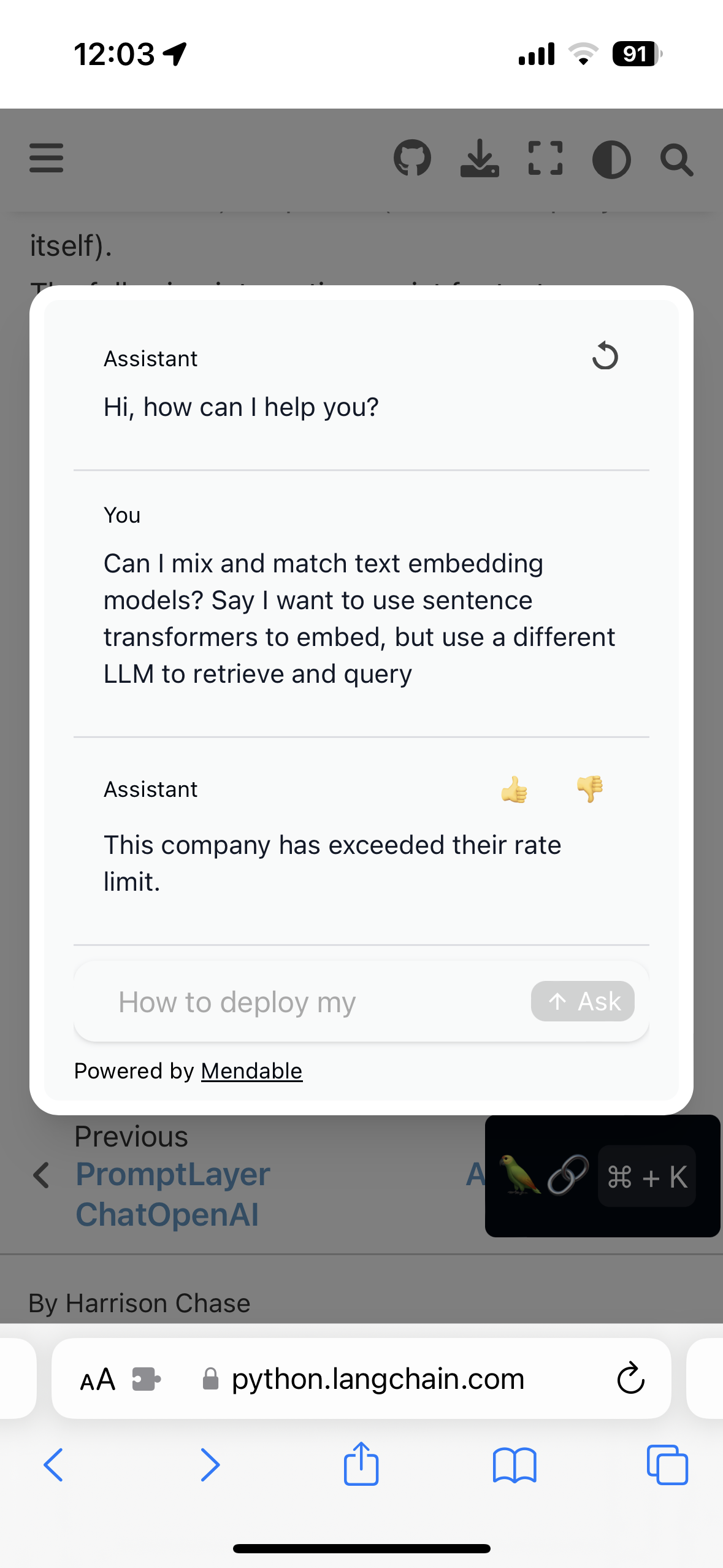Give thumbs down to assistant reply
Viewport: 723px width, 1568px height.
(590, 789)
